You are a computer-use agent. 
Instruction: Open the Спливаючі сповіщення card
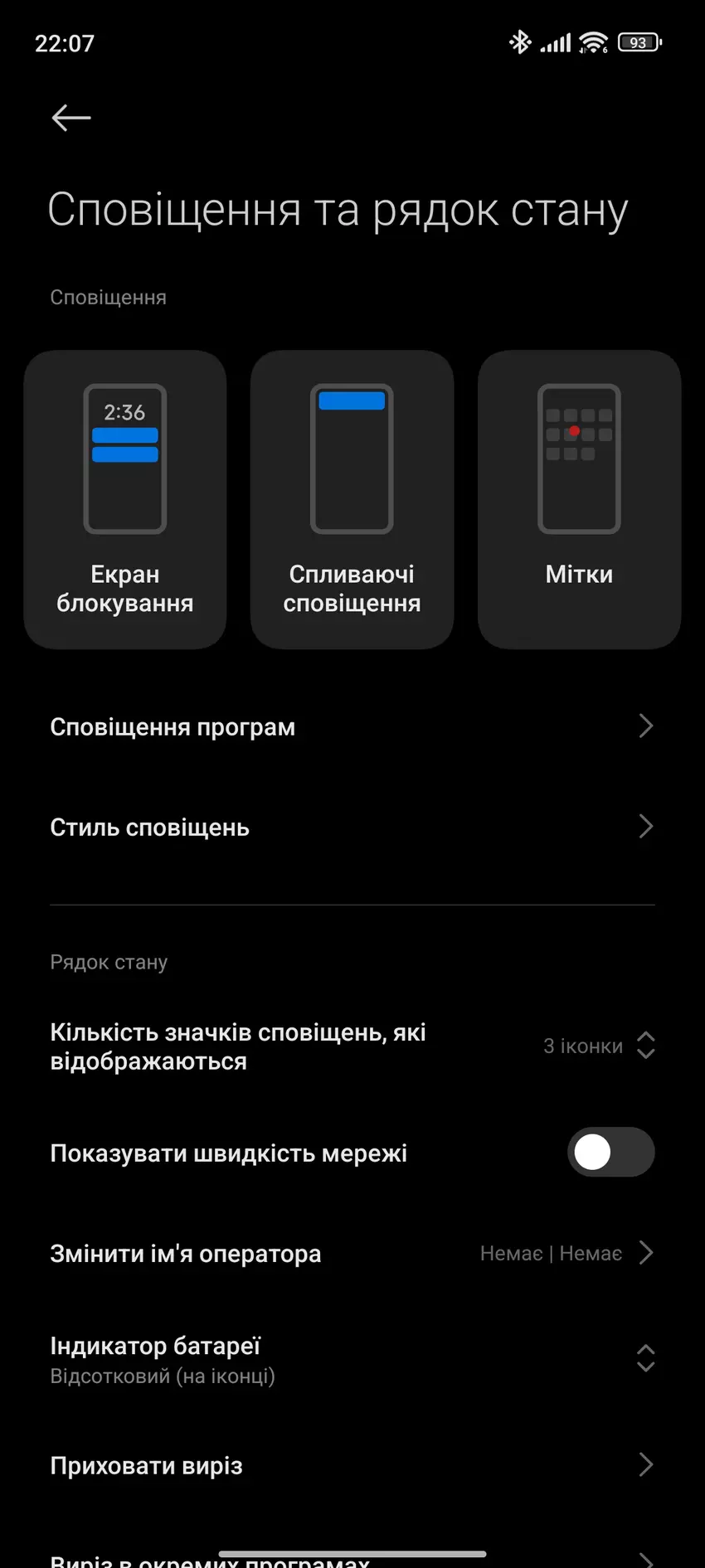click(352, 499)
